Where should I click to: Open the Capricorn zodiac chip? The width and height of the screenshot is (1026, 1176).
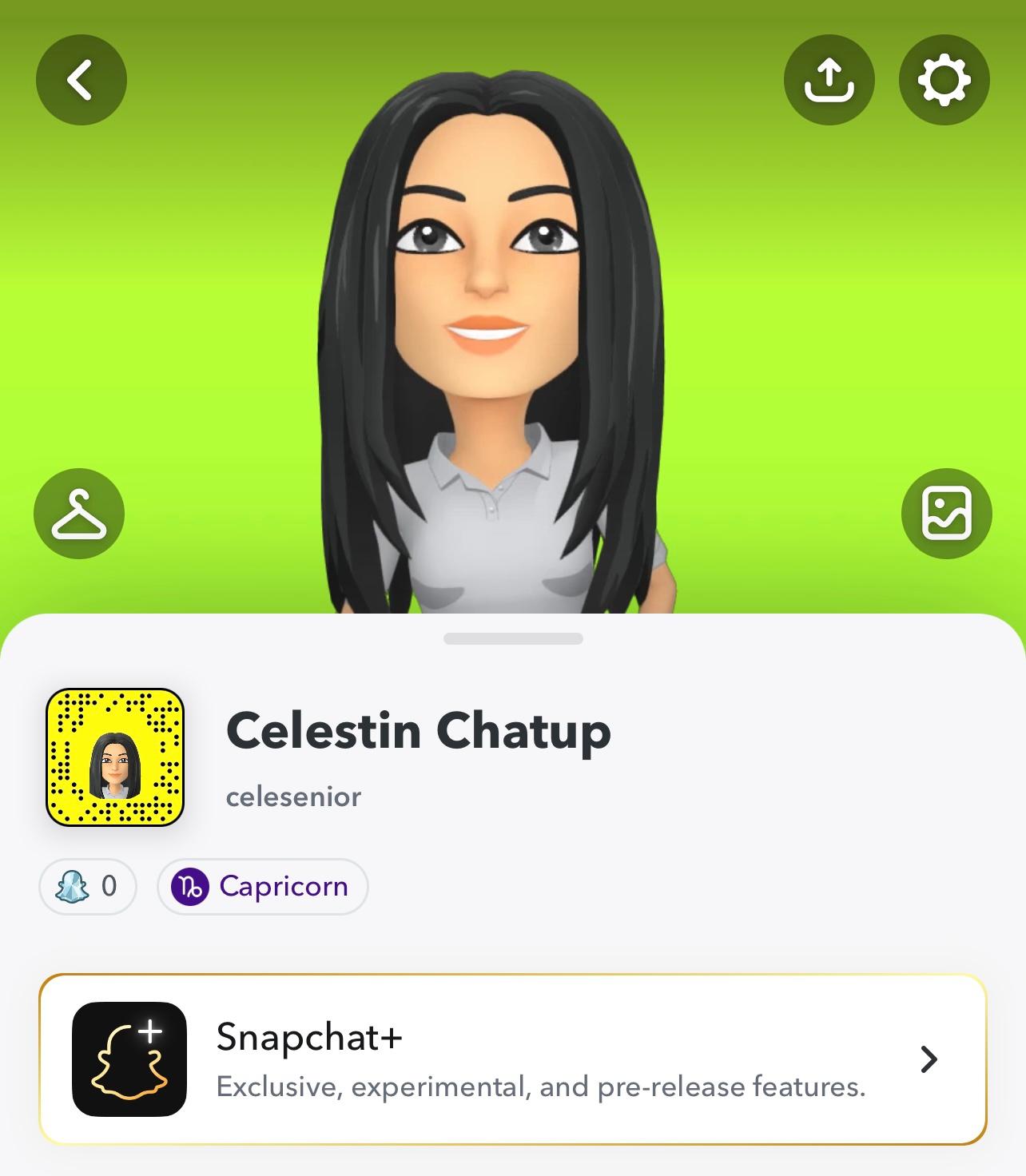coord(262,886)
